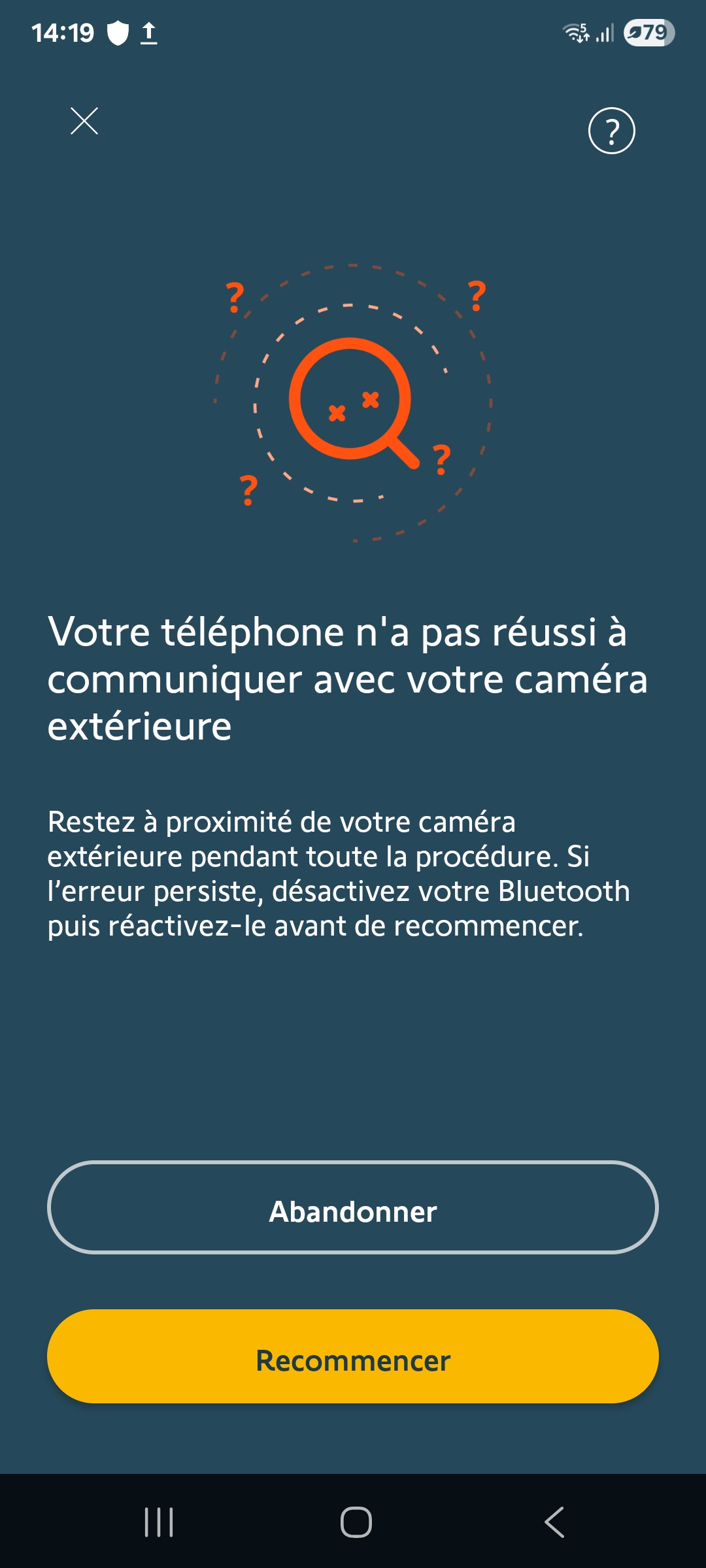
Task: Open the help question mark icon
Action: point(611,131)
